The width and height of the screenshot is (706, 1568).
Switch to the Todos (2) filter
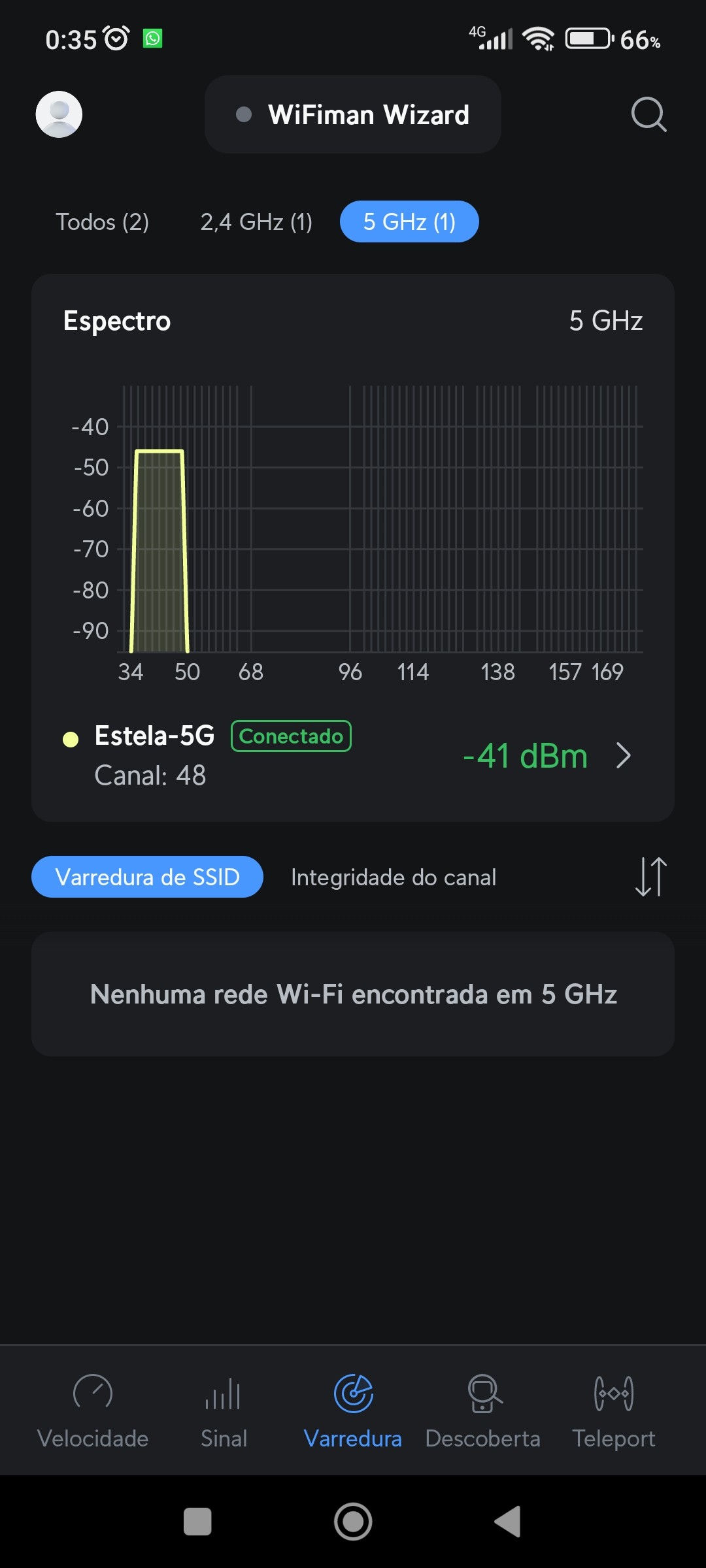pos(102,222)
